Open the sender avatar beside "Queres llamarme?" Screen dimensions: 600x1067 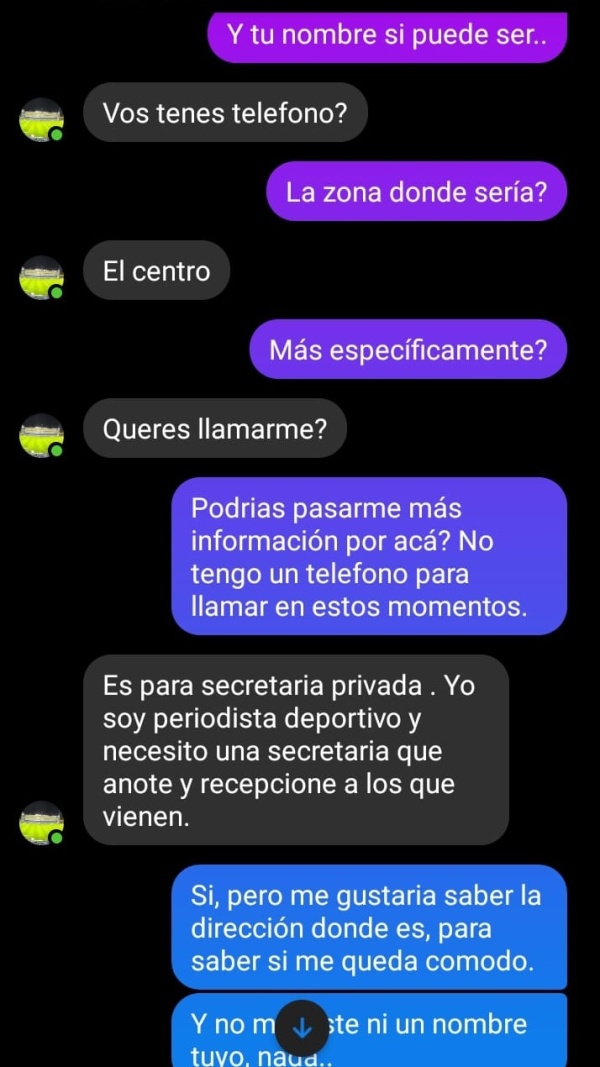point(41,435)
